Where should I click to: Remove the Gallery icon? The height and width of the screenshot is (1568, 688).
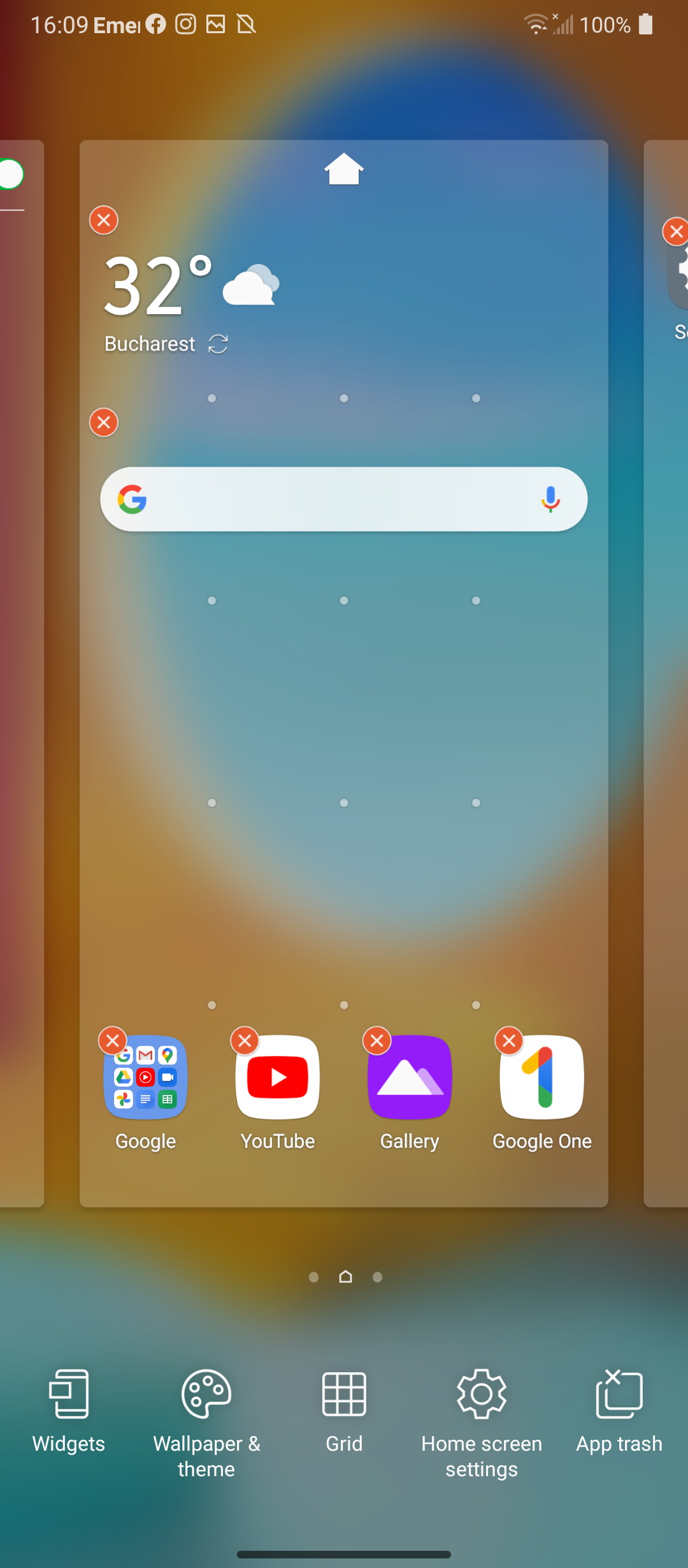tap(377, 1041)
